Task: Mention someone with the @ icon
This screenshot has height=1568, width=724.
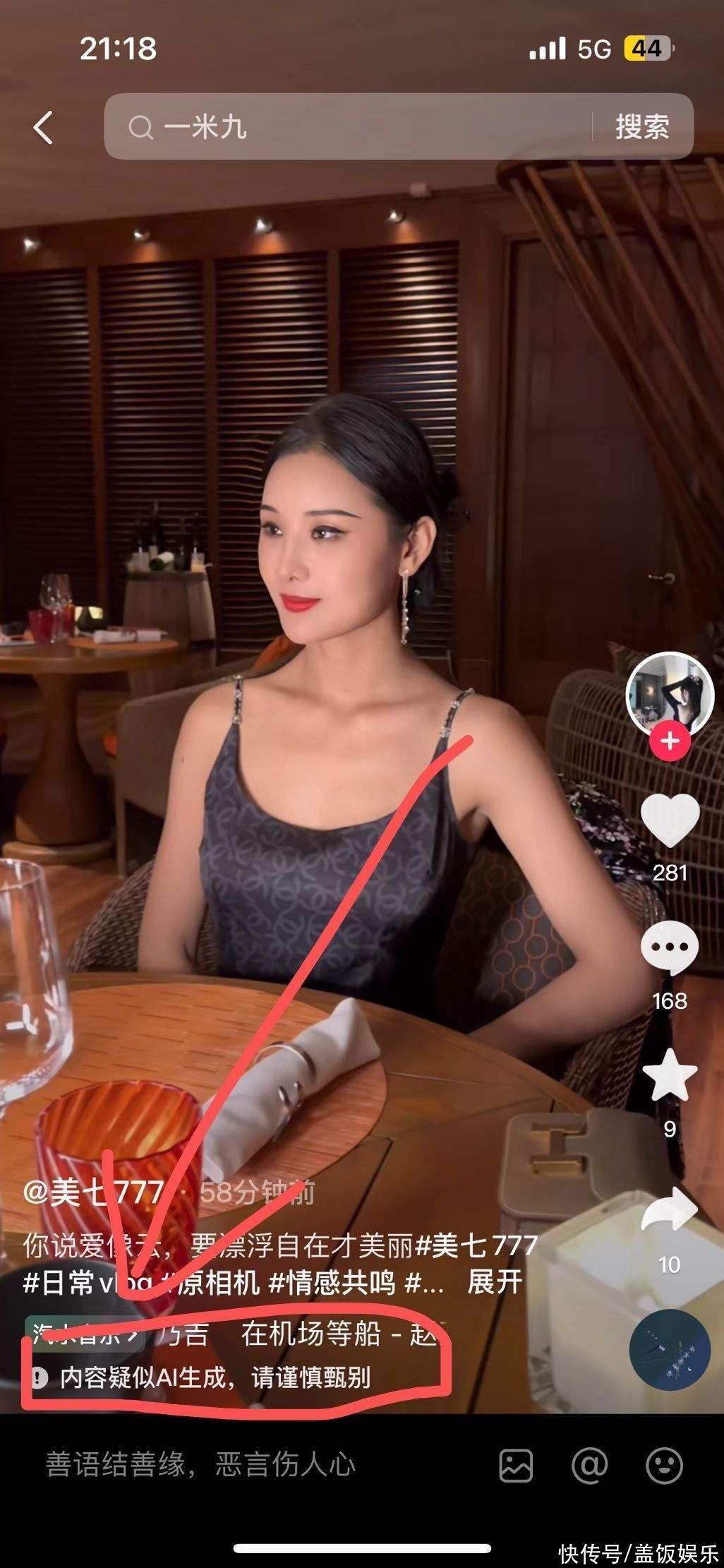Action: click(590, 1466)
